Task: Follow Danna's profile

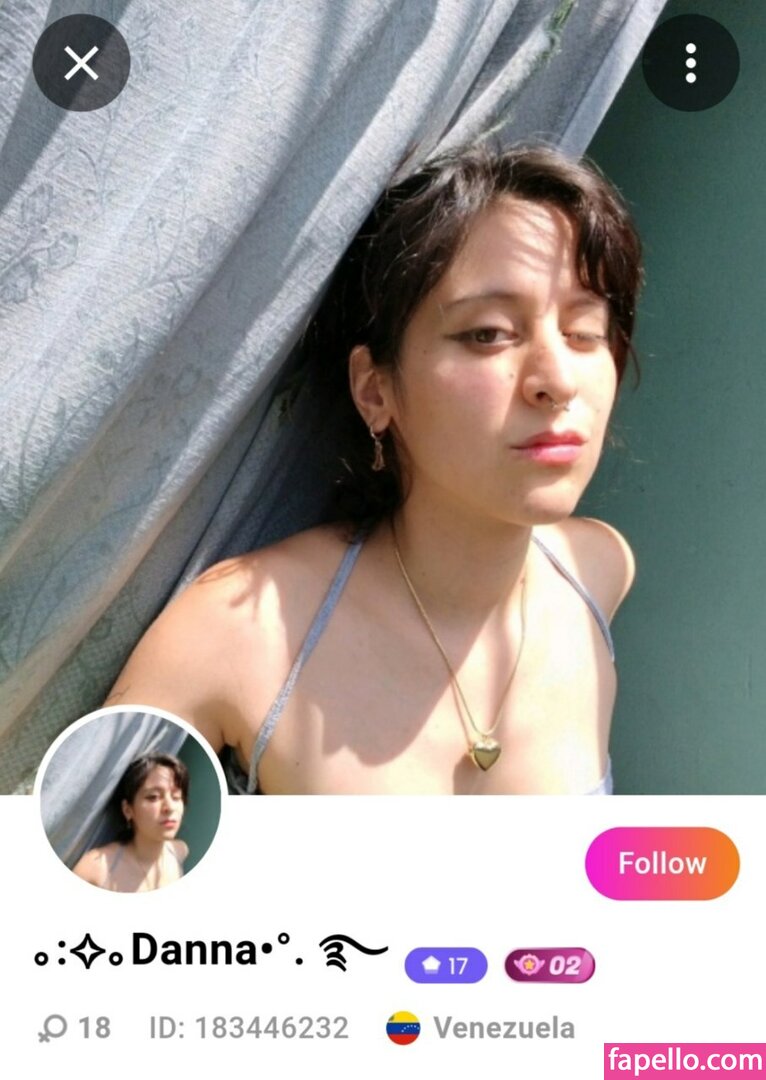Action: (x=662, y=863)
